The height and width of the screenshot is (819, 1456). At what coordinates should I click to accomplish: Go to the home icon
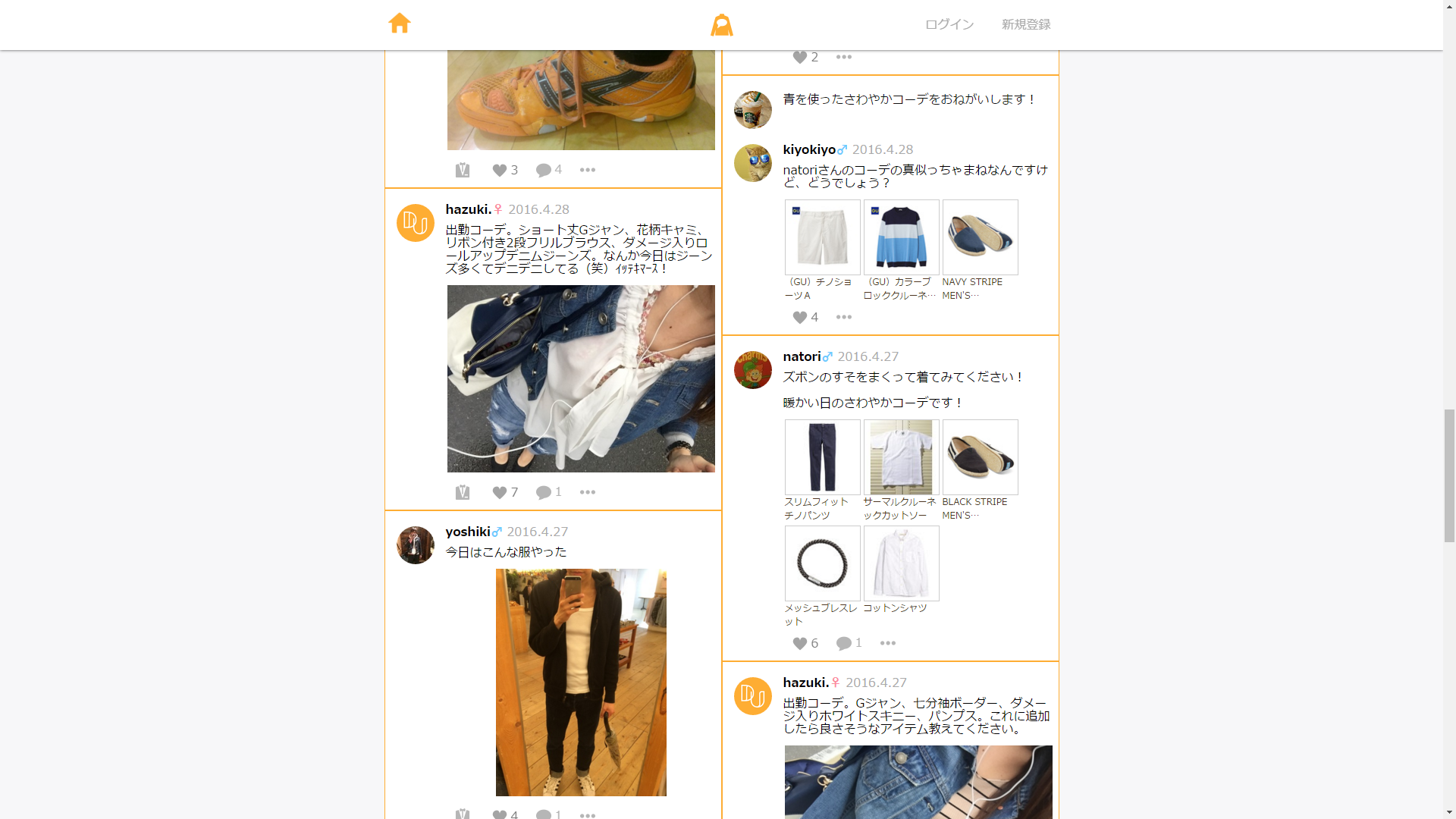coord(399,24)
